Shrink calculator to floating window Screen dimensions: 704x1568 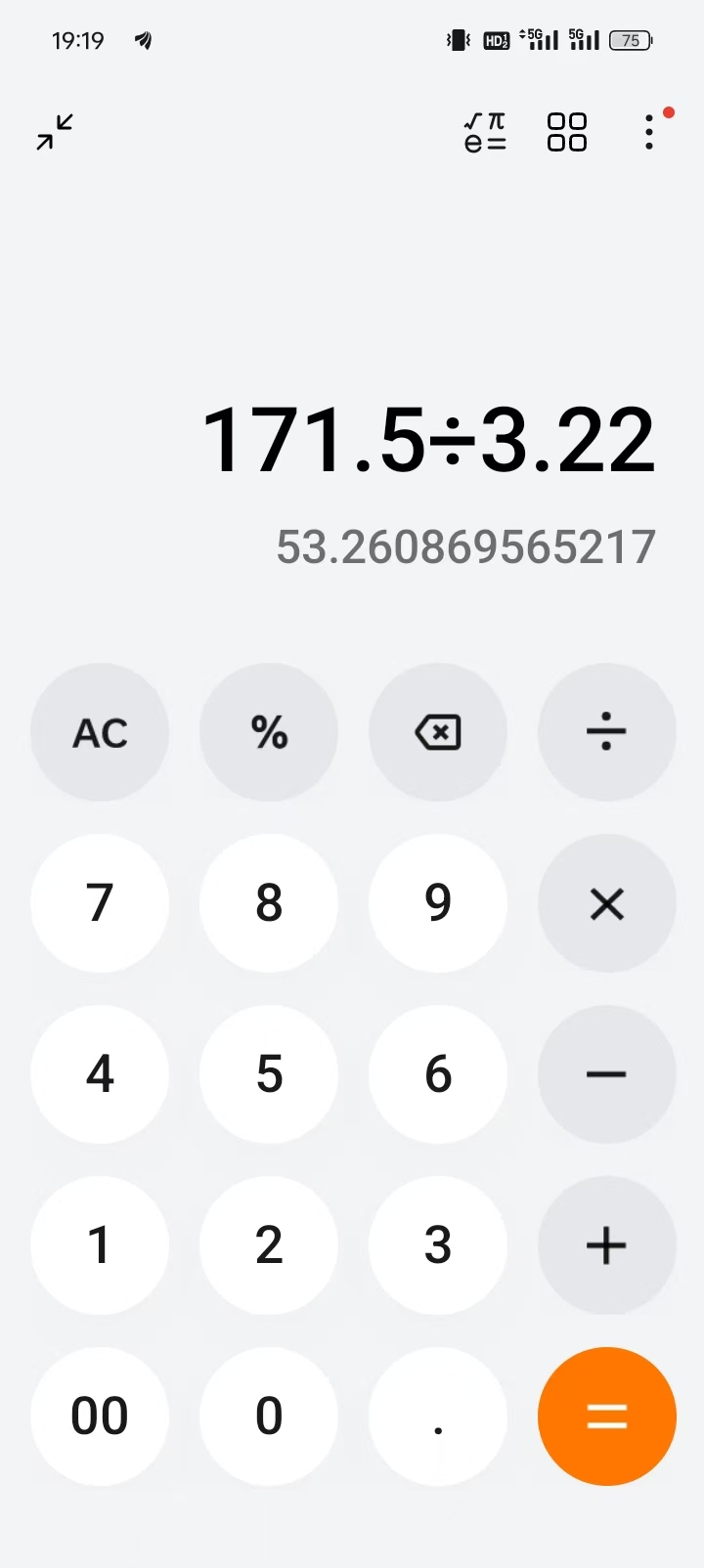tap(55, 132)
